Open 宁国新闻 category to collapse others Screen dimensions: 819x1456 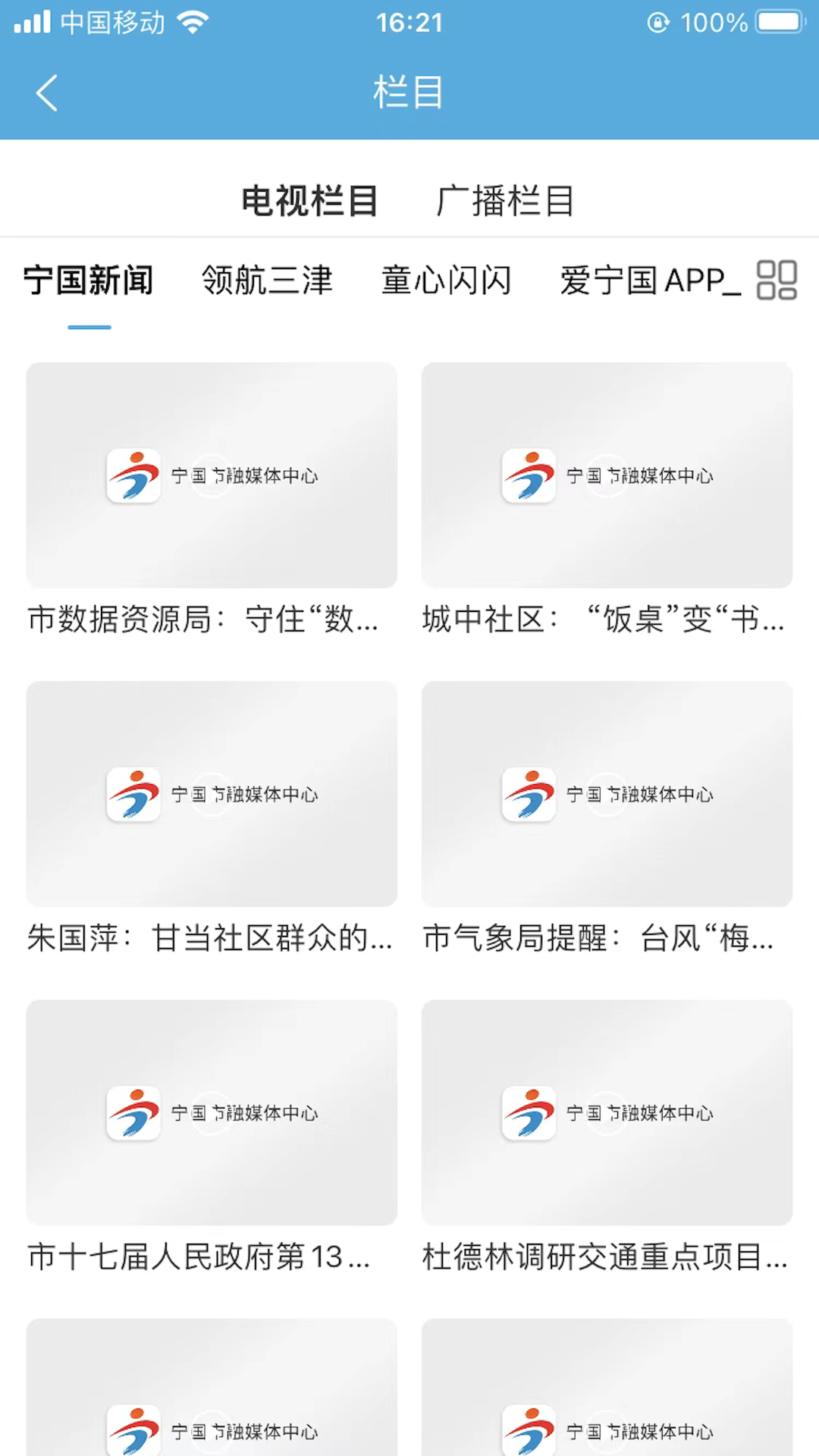89,280
